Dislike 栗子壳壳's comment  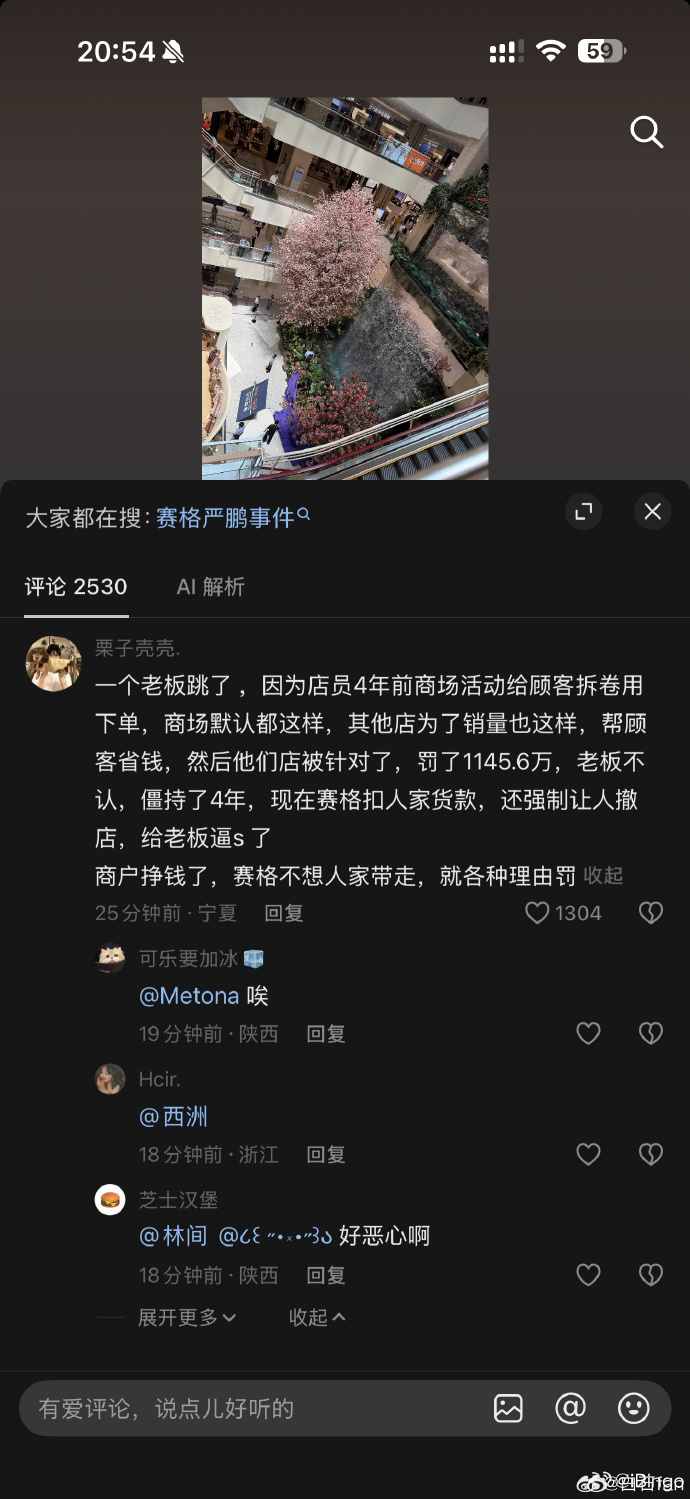(651, 913)
